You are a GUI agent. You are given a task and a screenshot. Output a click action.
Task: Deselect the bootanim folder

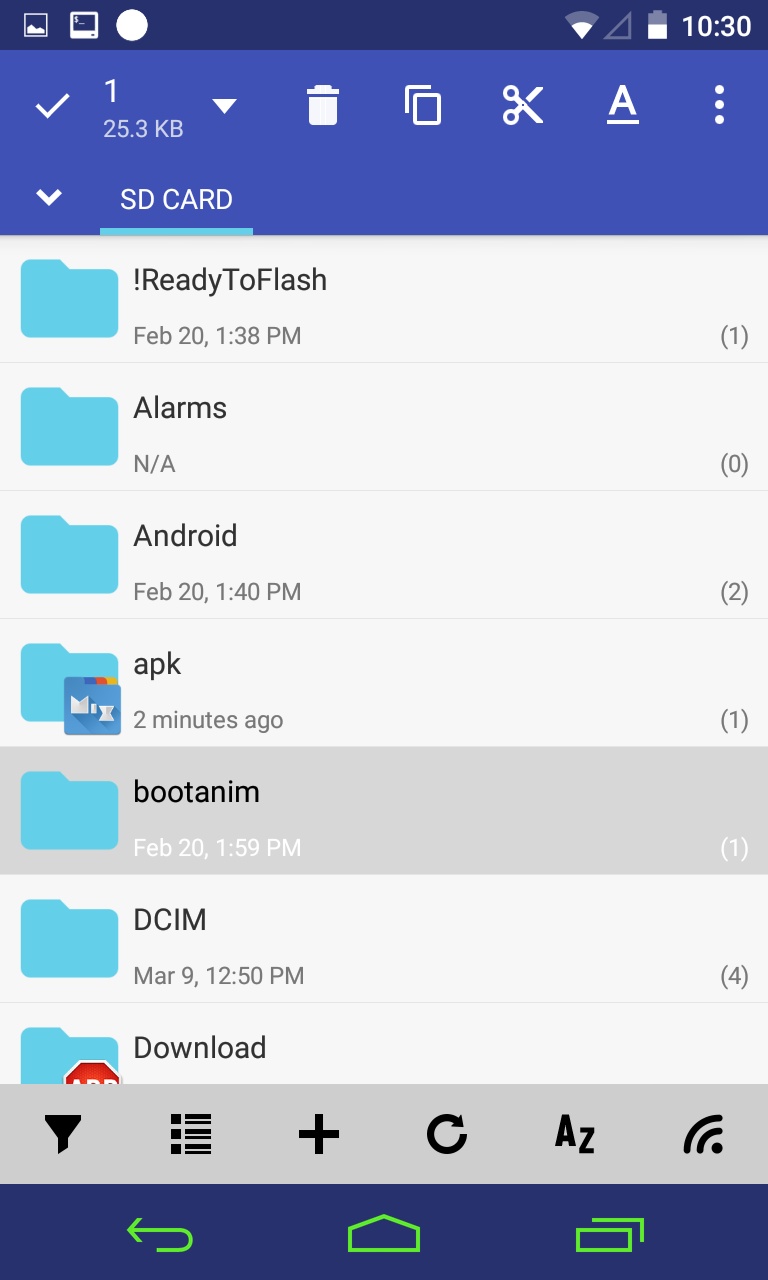(384, 811)
